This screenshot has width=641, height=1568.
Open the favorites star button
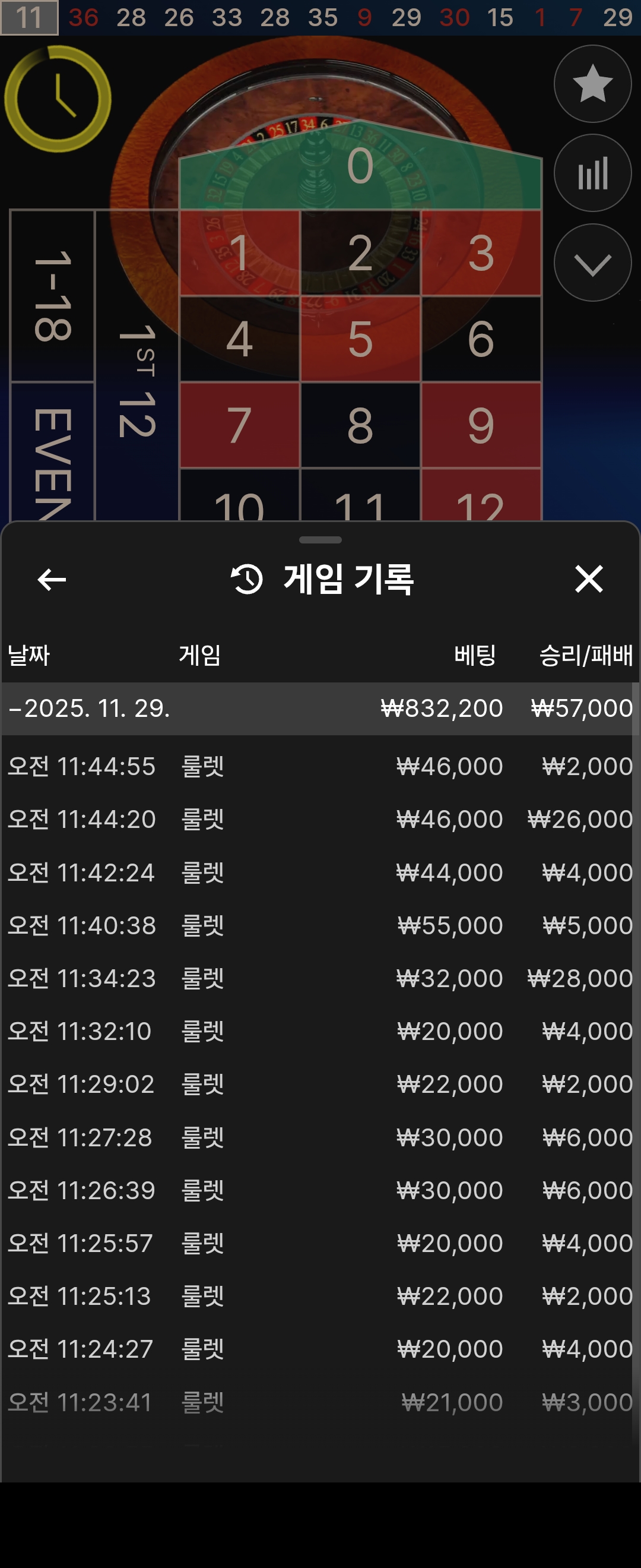[592, 84]
